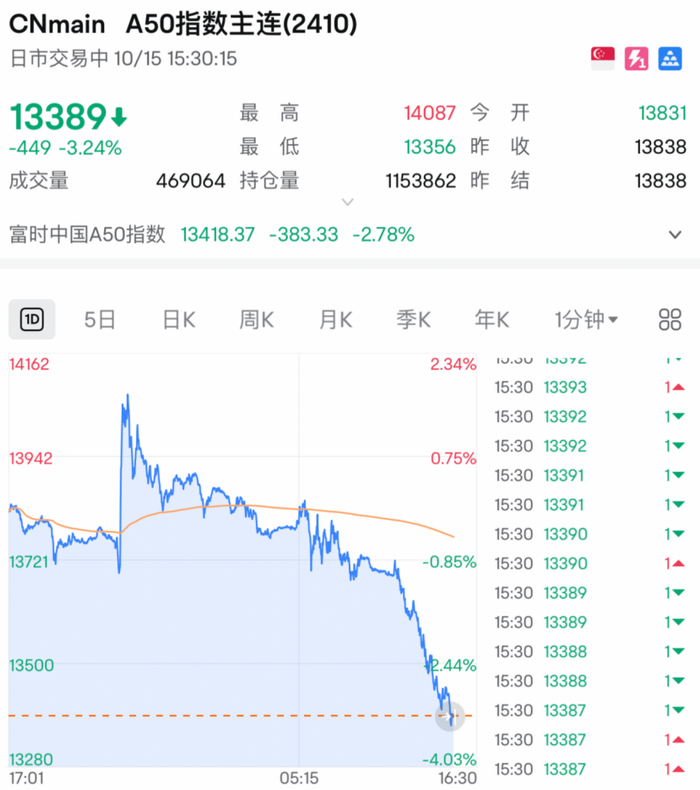Viewport: 700px width, 790px height.
Task: Show the 月K monthly chart
Action: pos(336,320)
